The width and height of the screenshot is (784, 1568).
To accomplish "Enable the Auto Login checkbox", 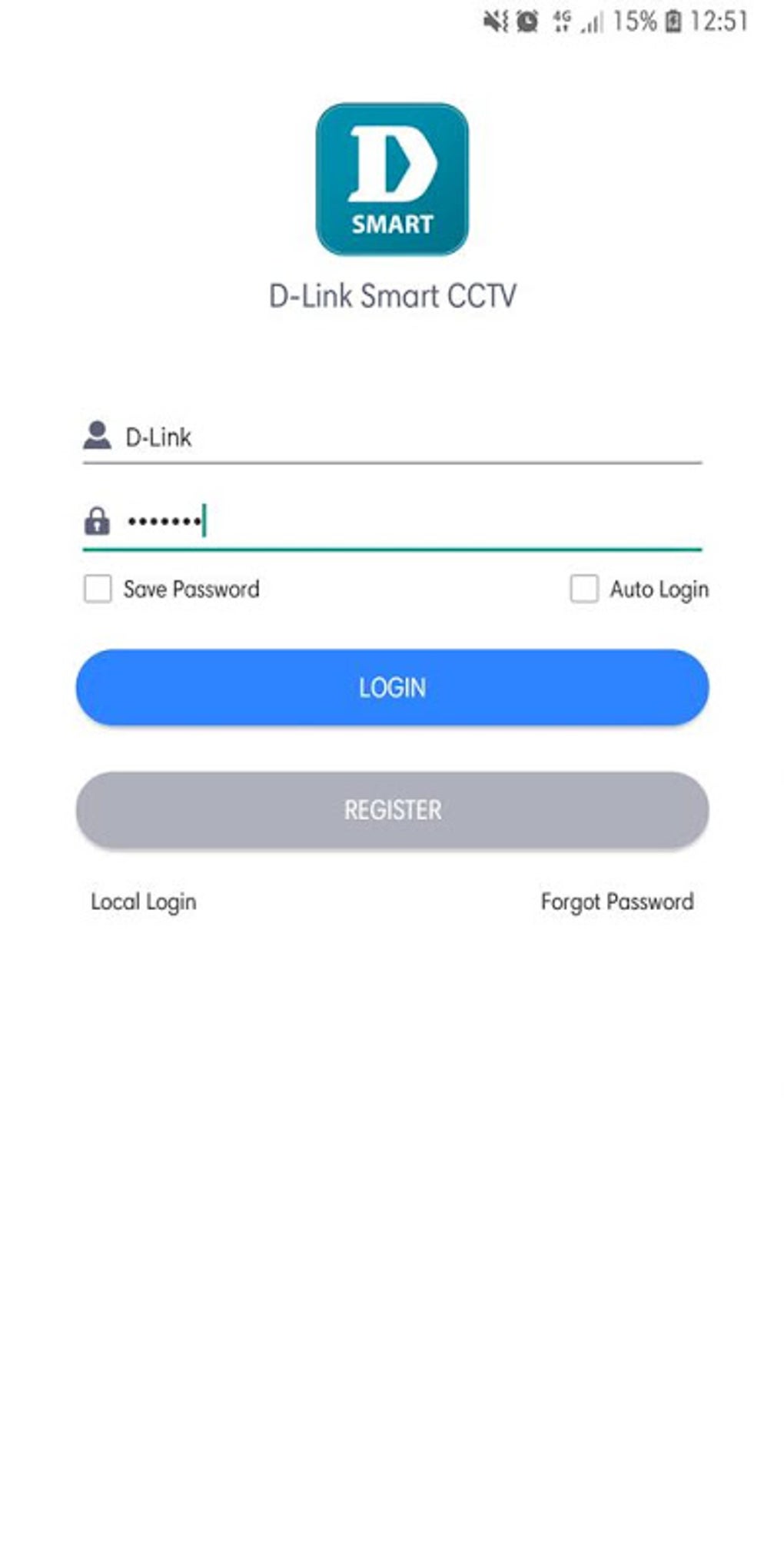I will click(x=584, y=589).
